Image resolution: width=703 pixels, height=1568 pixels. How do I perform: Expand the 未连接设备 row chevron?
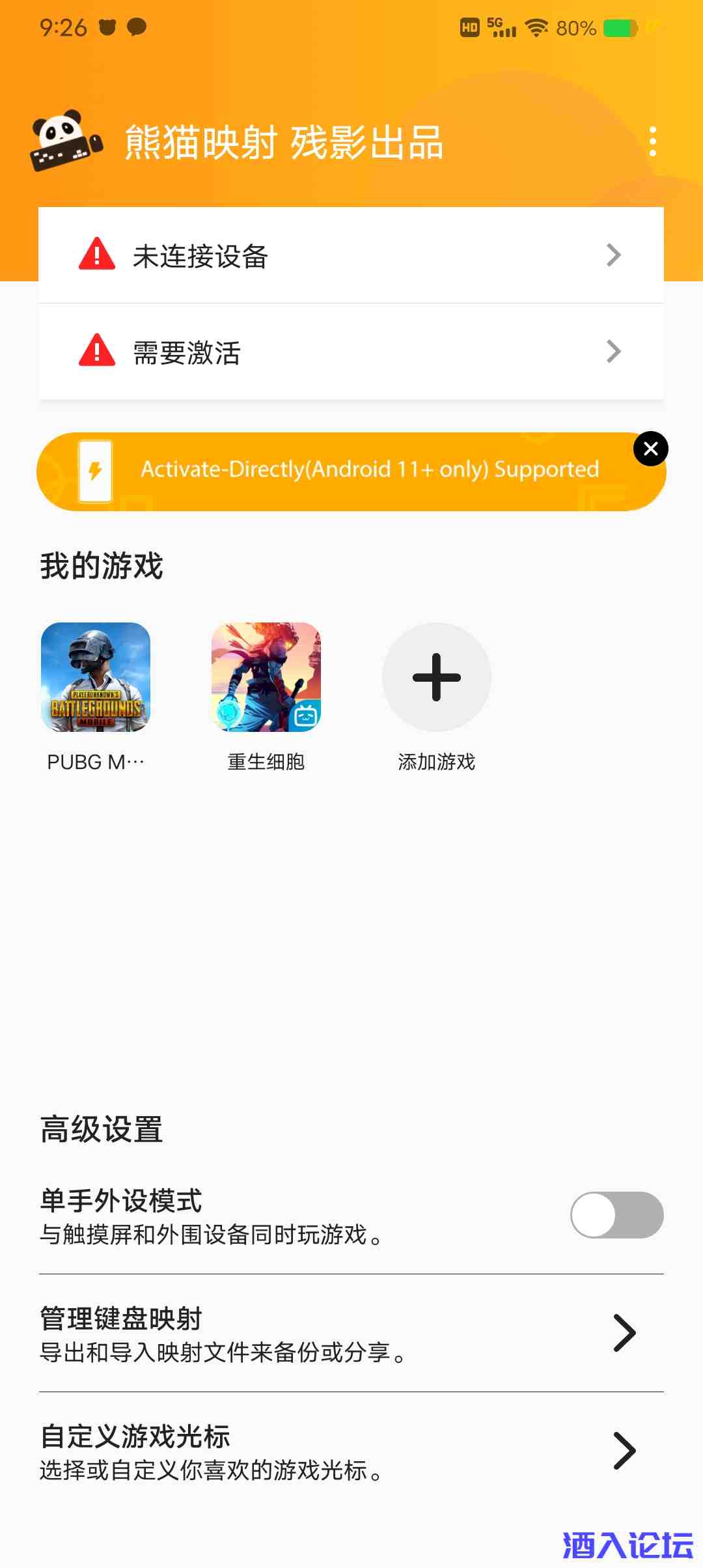coord(613,255)
